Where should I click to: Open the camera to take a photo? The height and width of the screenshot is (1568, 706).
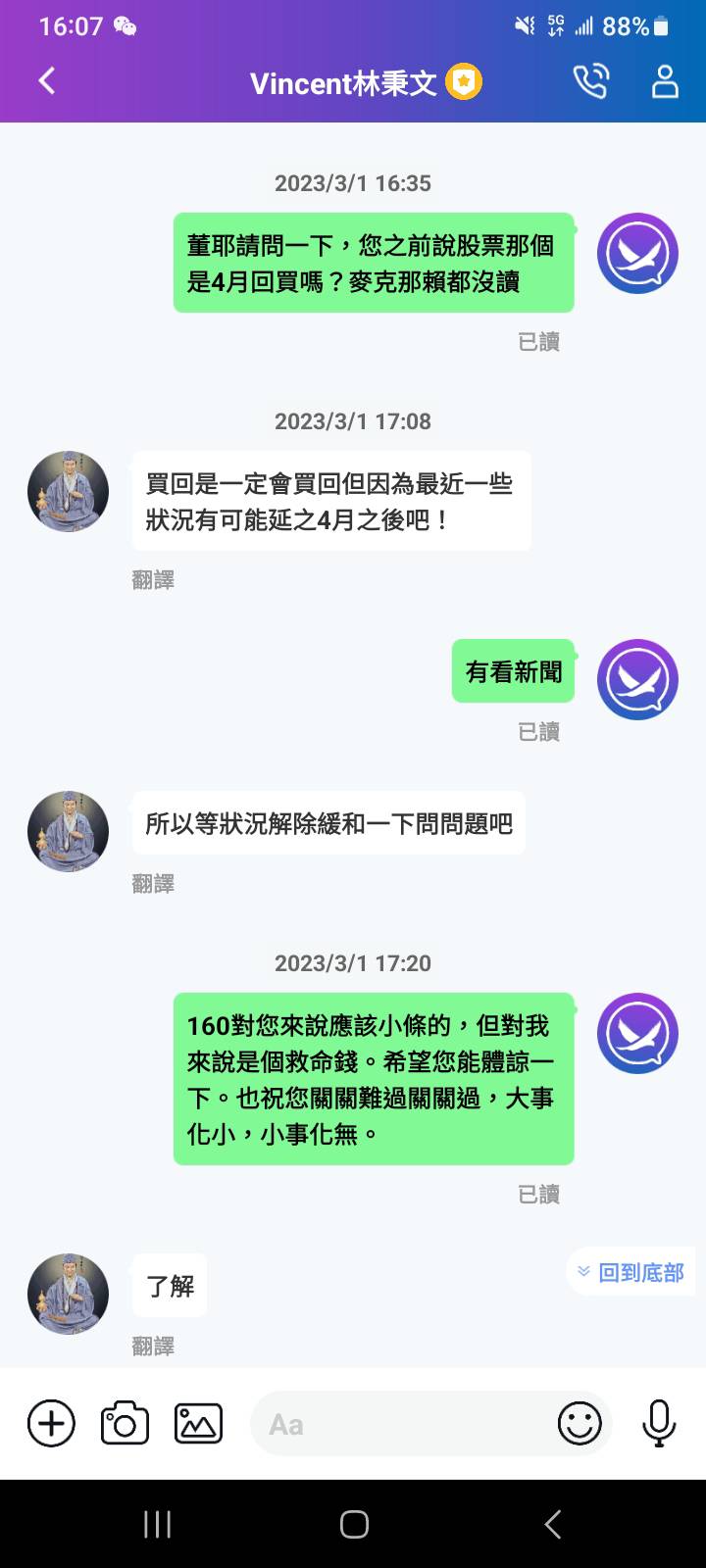125,1424
